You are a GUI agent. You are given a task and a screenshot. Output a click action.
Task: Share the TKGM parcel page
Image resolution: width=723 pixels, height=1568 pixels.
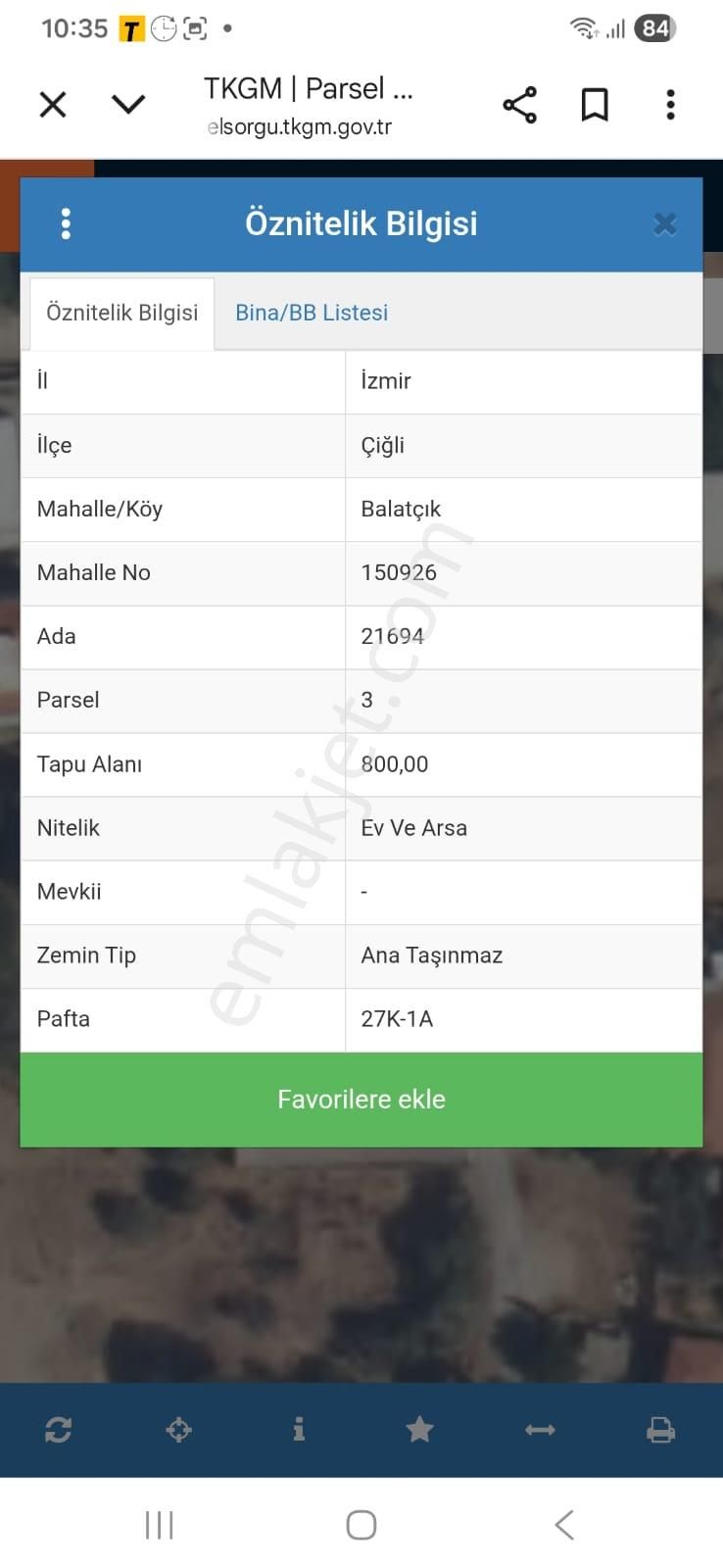click(519, 105)
